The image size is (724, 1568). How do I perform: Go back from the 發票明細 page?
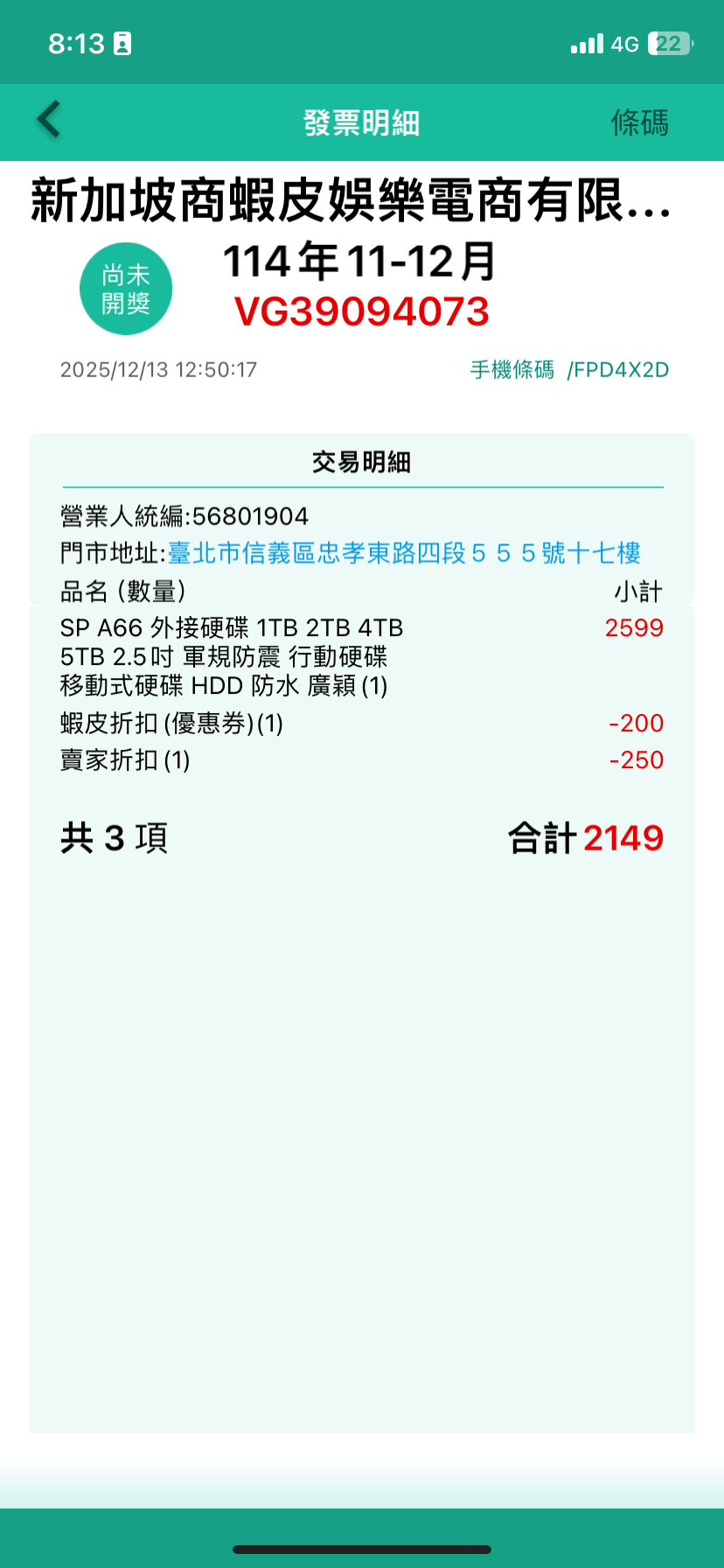(x=49, y=120)
